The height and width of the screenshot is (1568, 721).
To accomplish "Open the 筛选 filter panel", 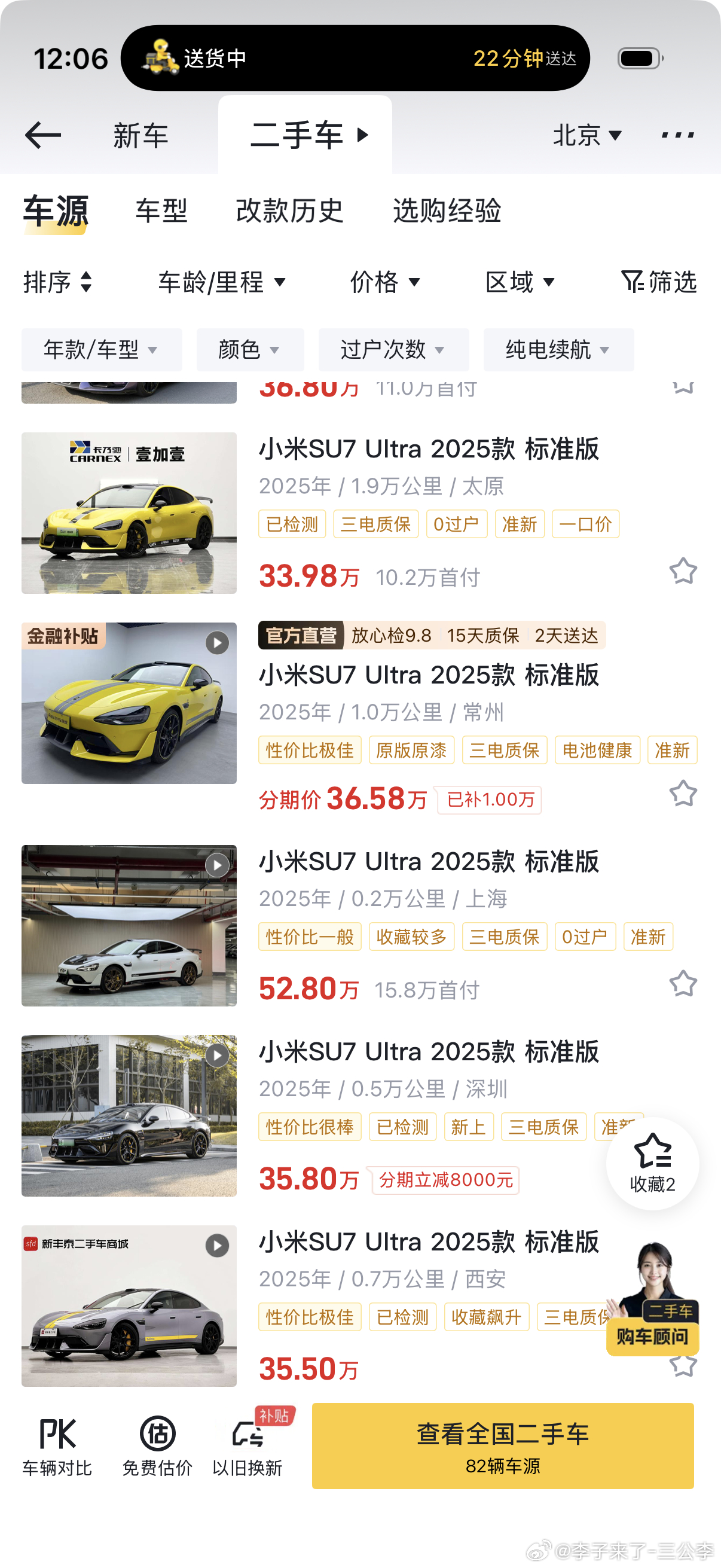I will tap(659, 282).
